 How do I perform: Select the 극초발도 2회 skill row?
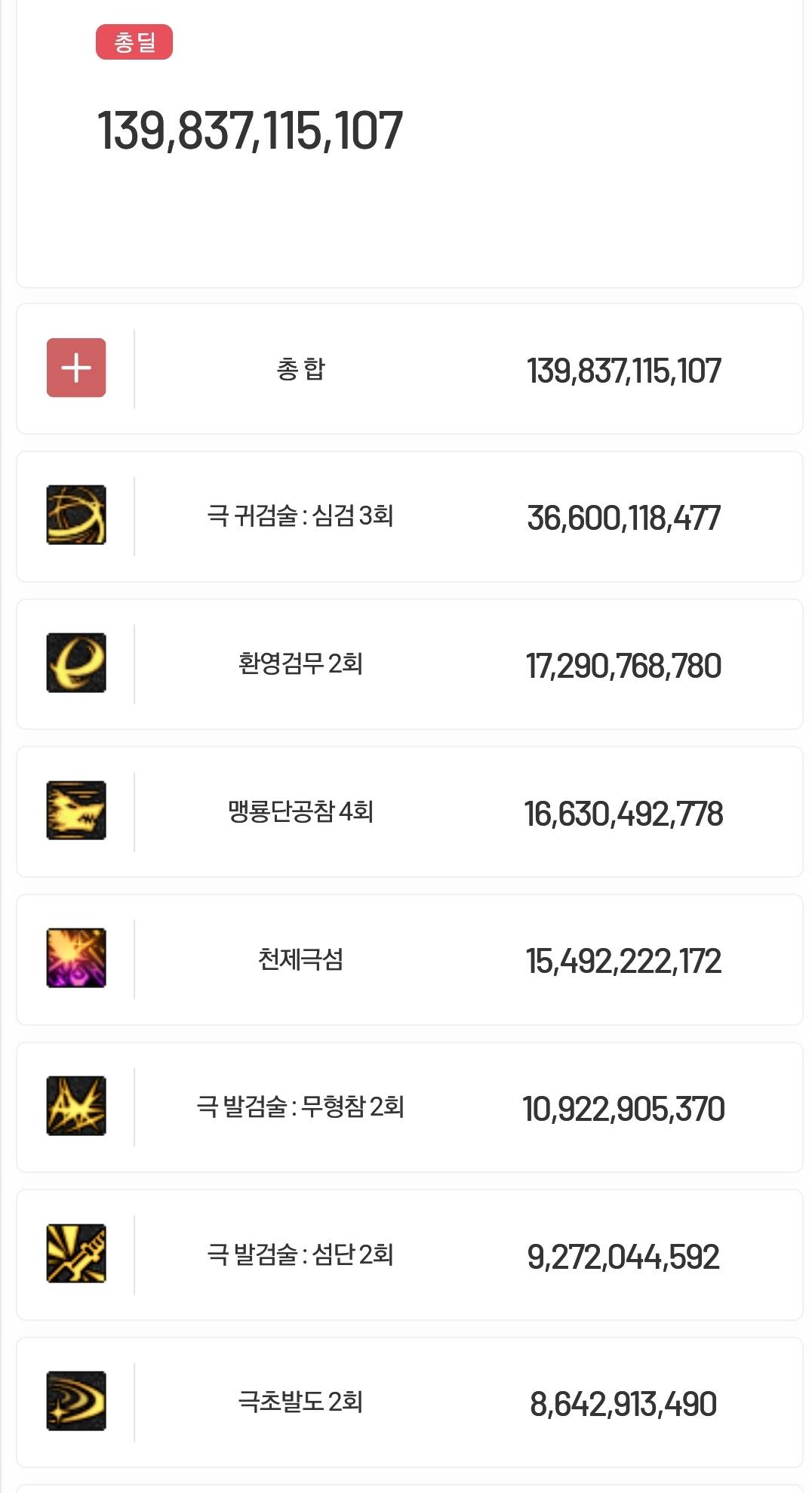click(409, 1402)
